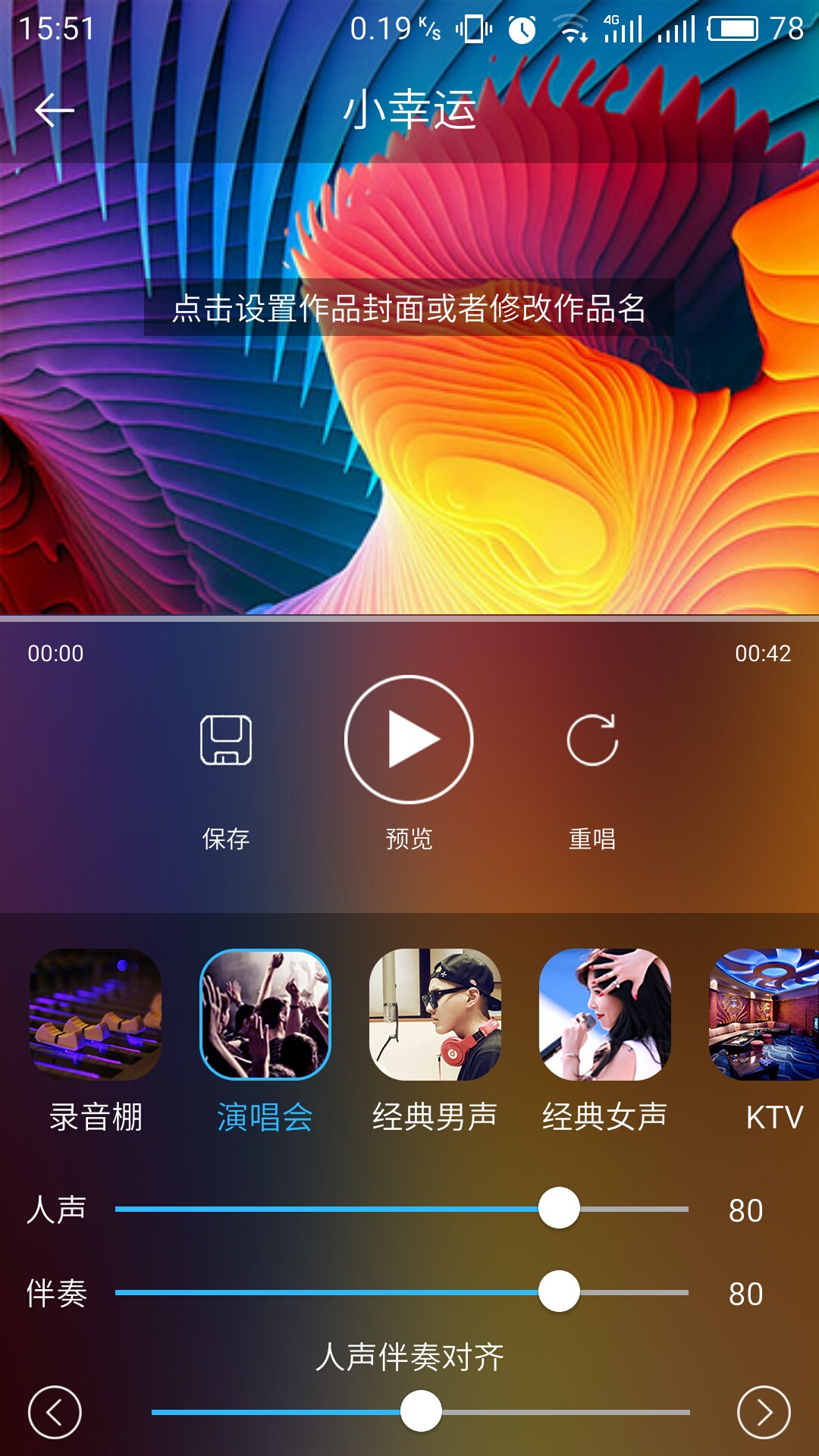Tap the 保存 save text label
This screenshot has height=1456, width=819.
click(x=225, y=838)
